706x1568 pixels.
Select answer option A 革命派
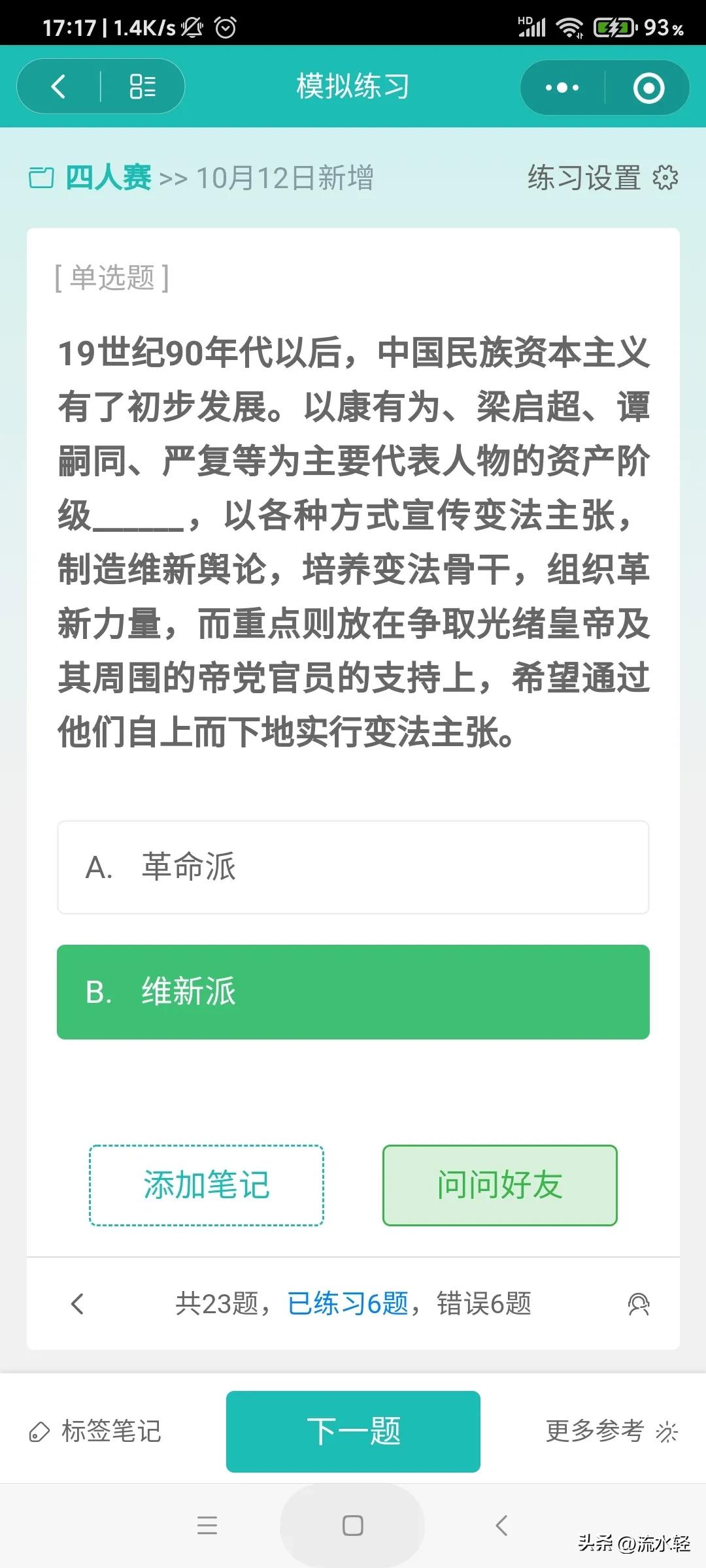(353, 867)
